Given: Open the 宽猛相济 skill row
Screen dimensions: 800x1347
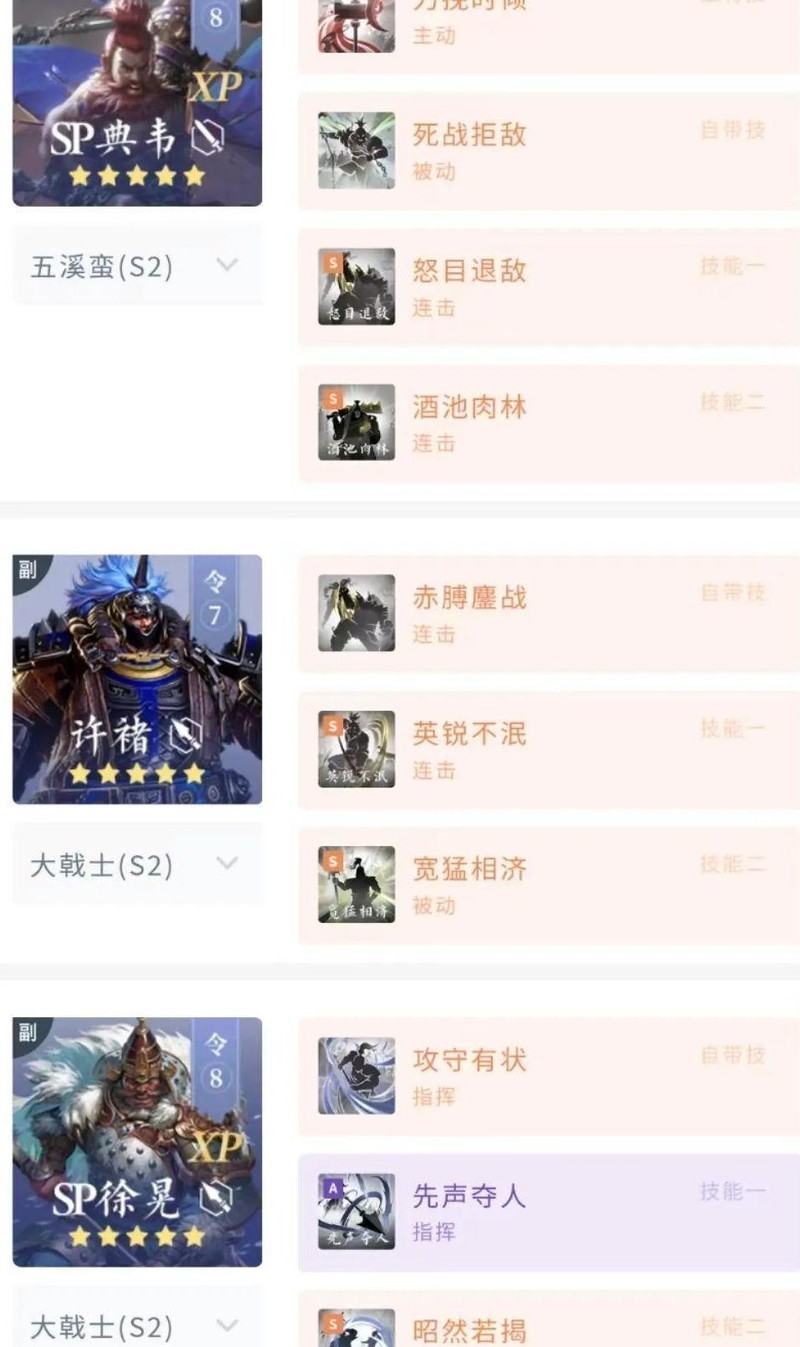Looking at the screenshot, I should pyautogui.click(x=548, y=885).
